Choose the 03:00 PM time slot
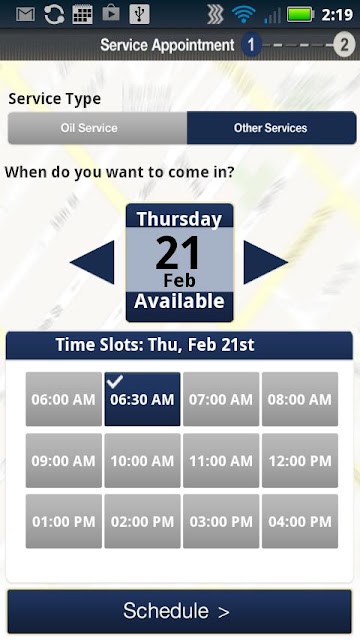 click(221, 521)
